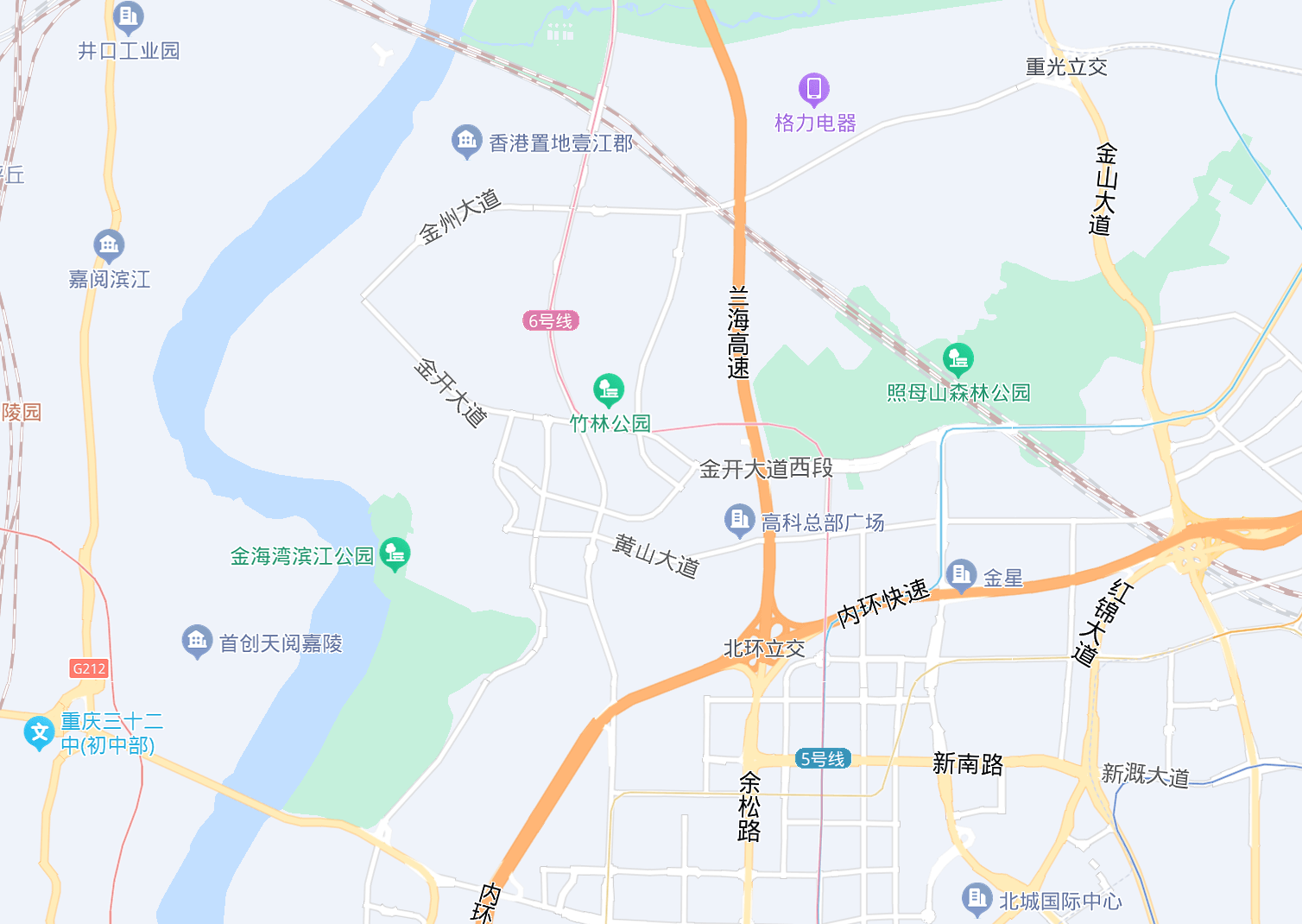Tap the 北城国际中心 marker
This screenshot has width=1302, height=924.
click(x=976, y=899)
